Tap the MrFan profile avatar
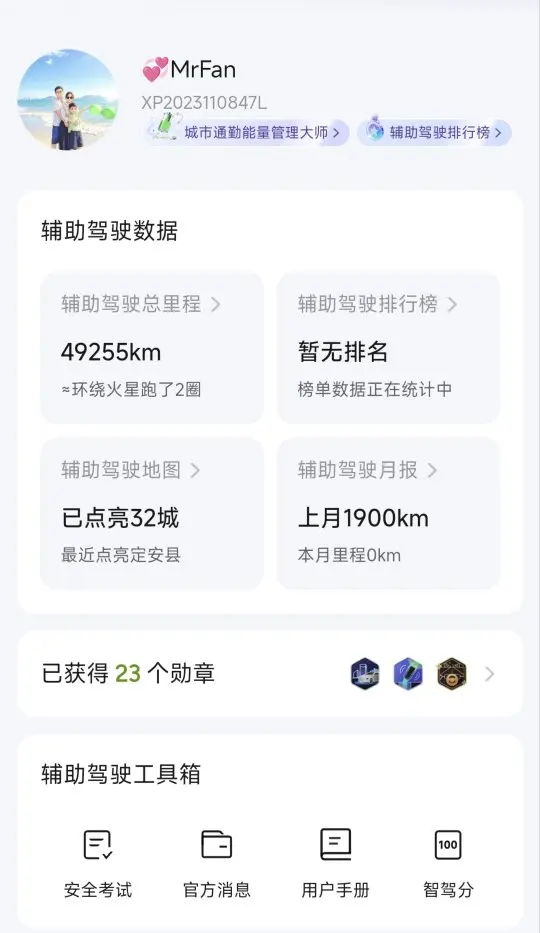 [67, 100]
